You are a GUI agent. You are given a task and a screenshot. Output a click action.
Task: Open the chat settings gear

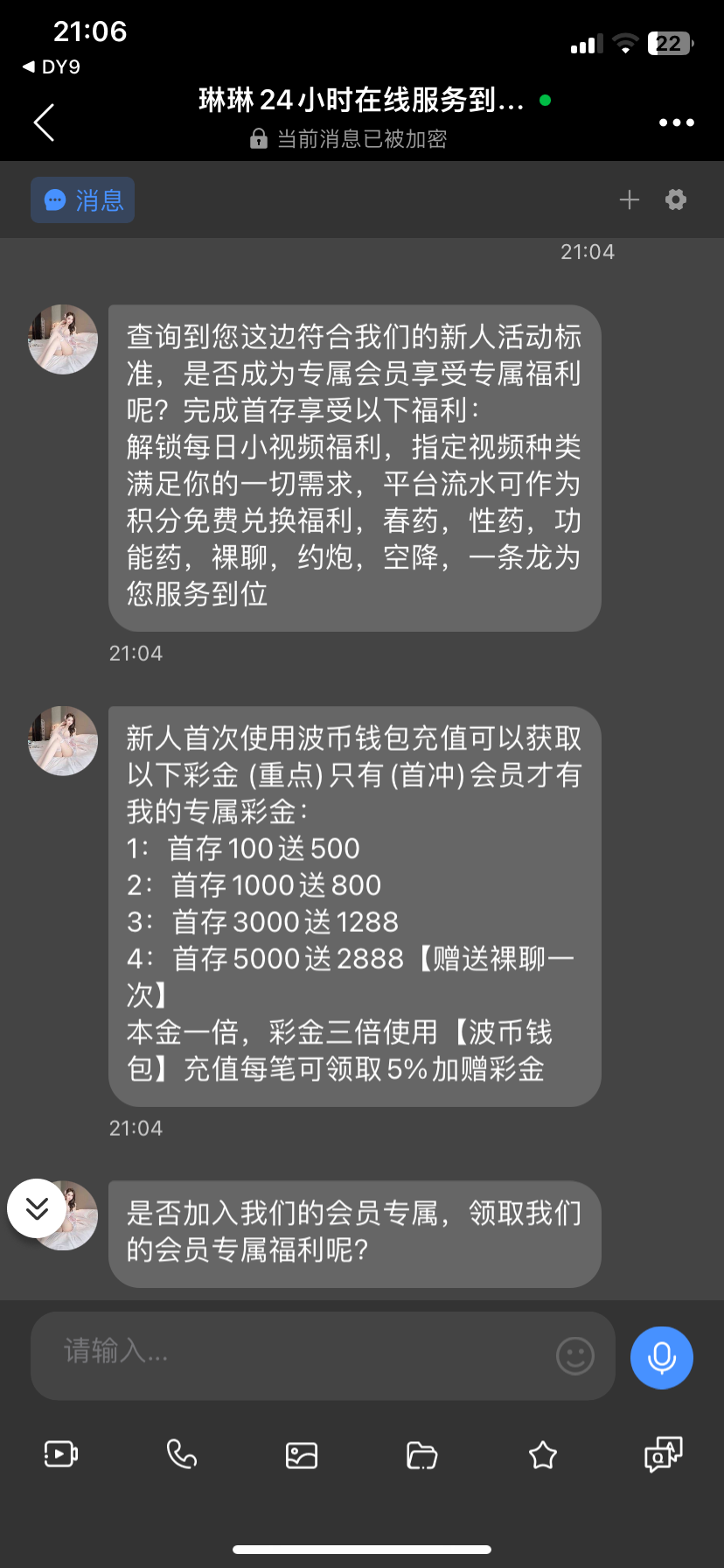point(676,200)
